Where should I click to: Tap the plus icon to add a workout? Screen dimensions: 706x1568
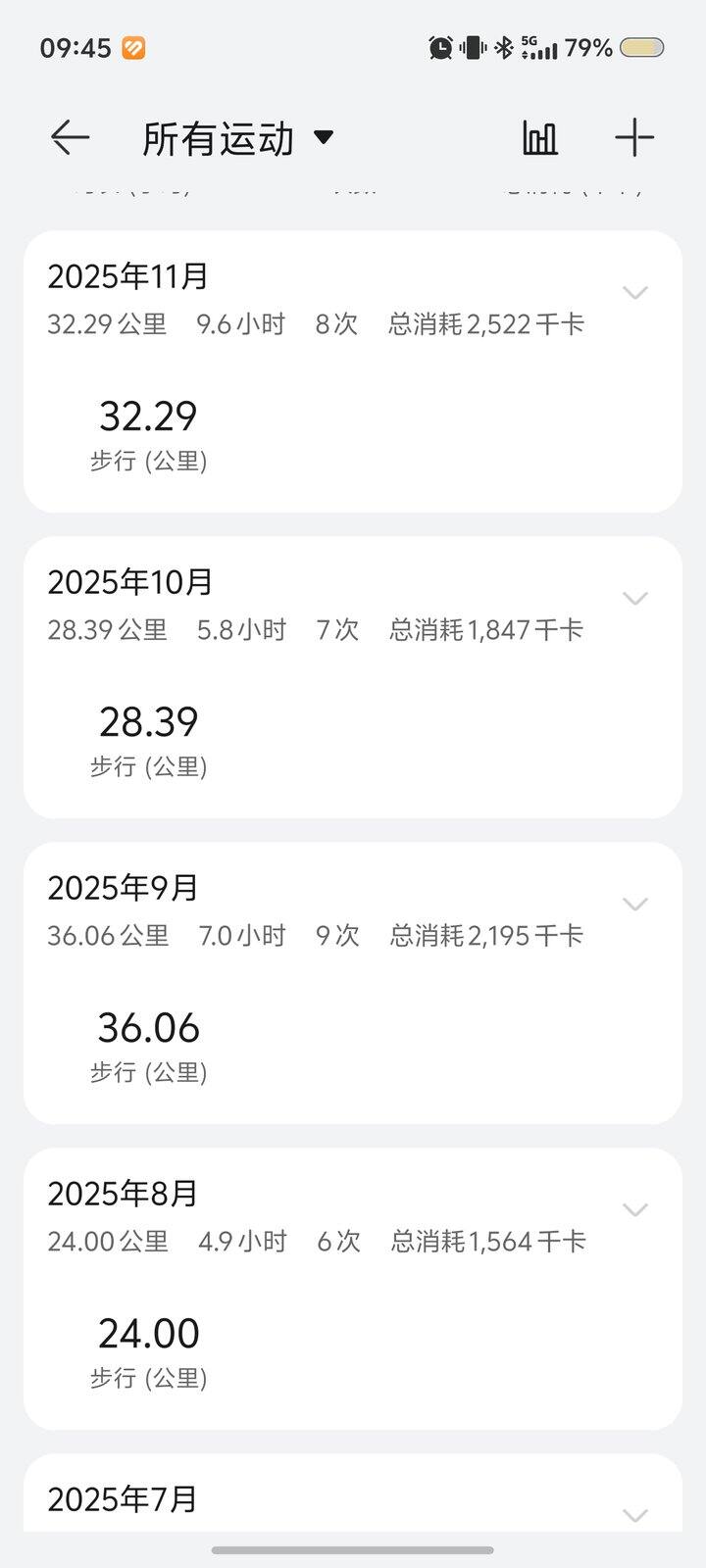click(634, 138)
